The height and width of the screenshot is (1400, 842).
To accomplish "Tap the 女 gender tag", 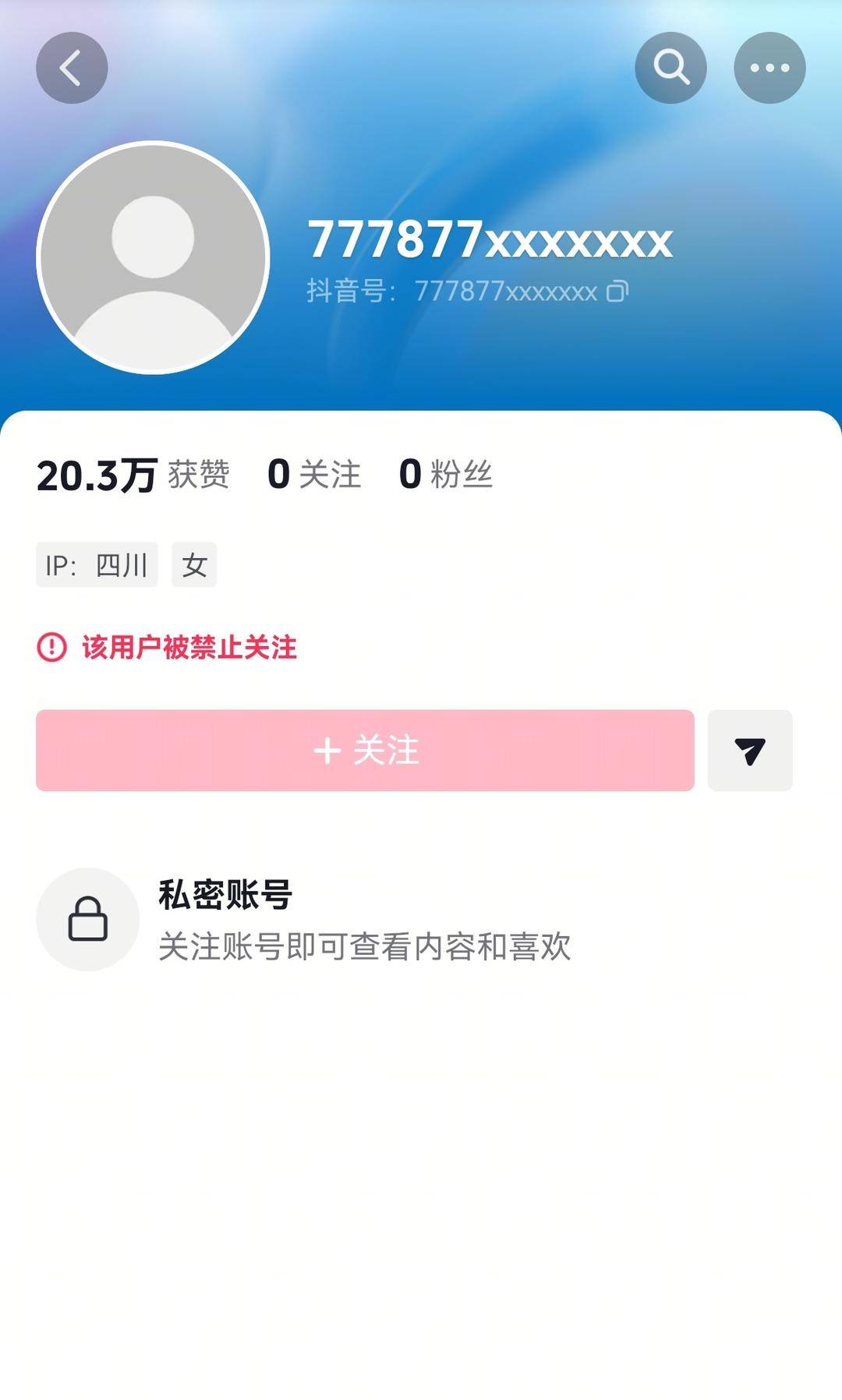I will (x=193, y=565).
